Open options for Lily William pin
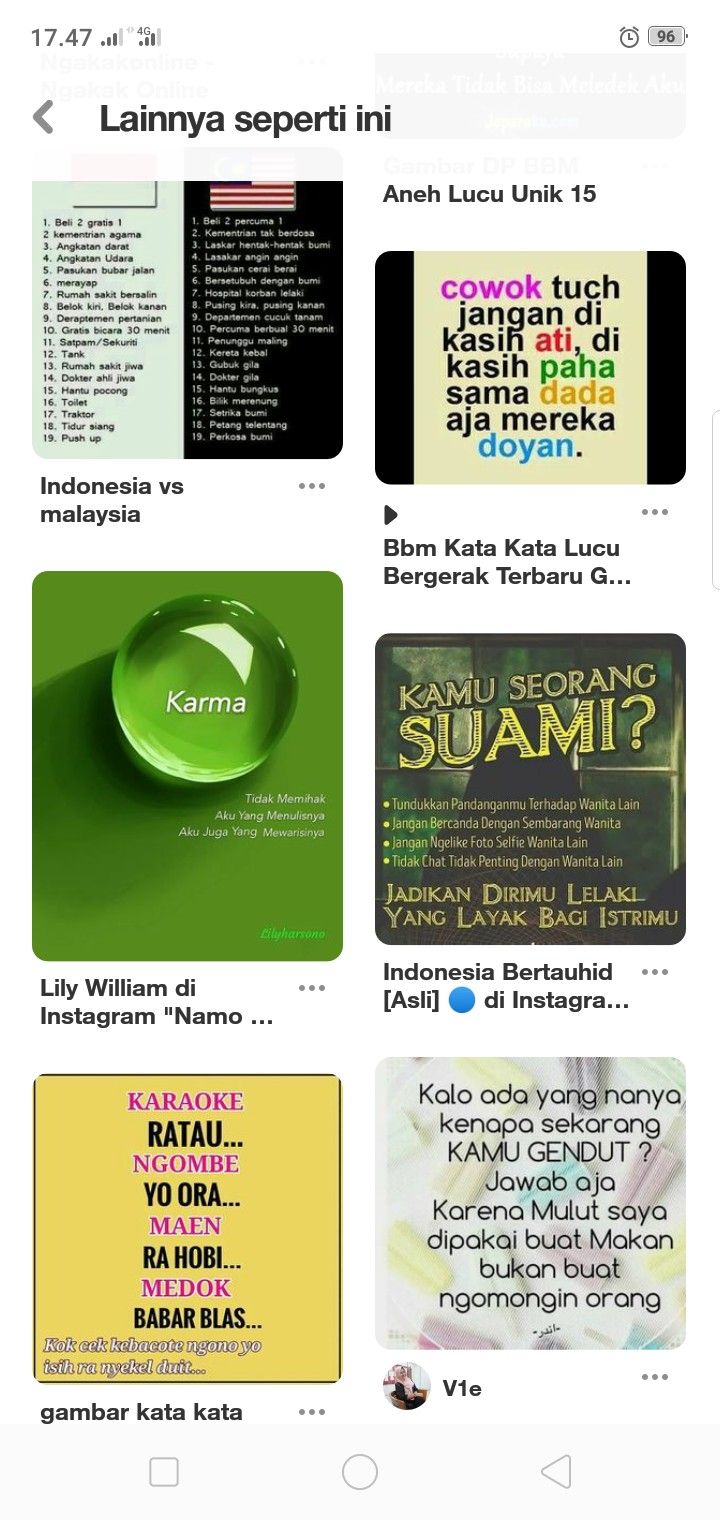The width and height of the screenshot is (720, 1520). [312, 988]
